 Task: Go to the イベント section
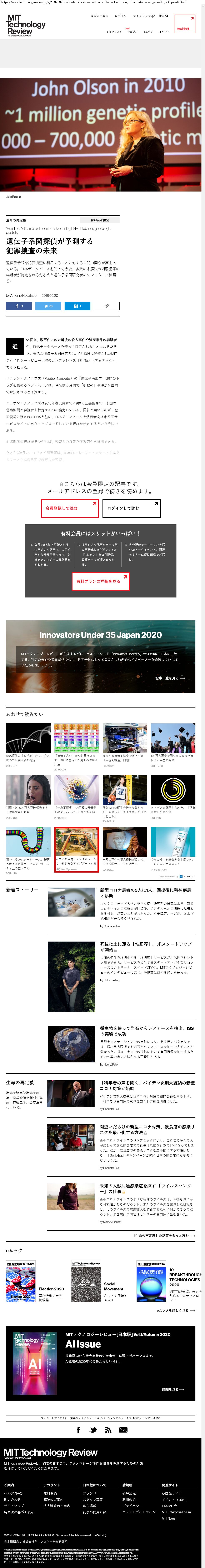tap(164, 32)
